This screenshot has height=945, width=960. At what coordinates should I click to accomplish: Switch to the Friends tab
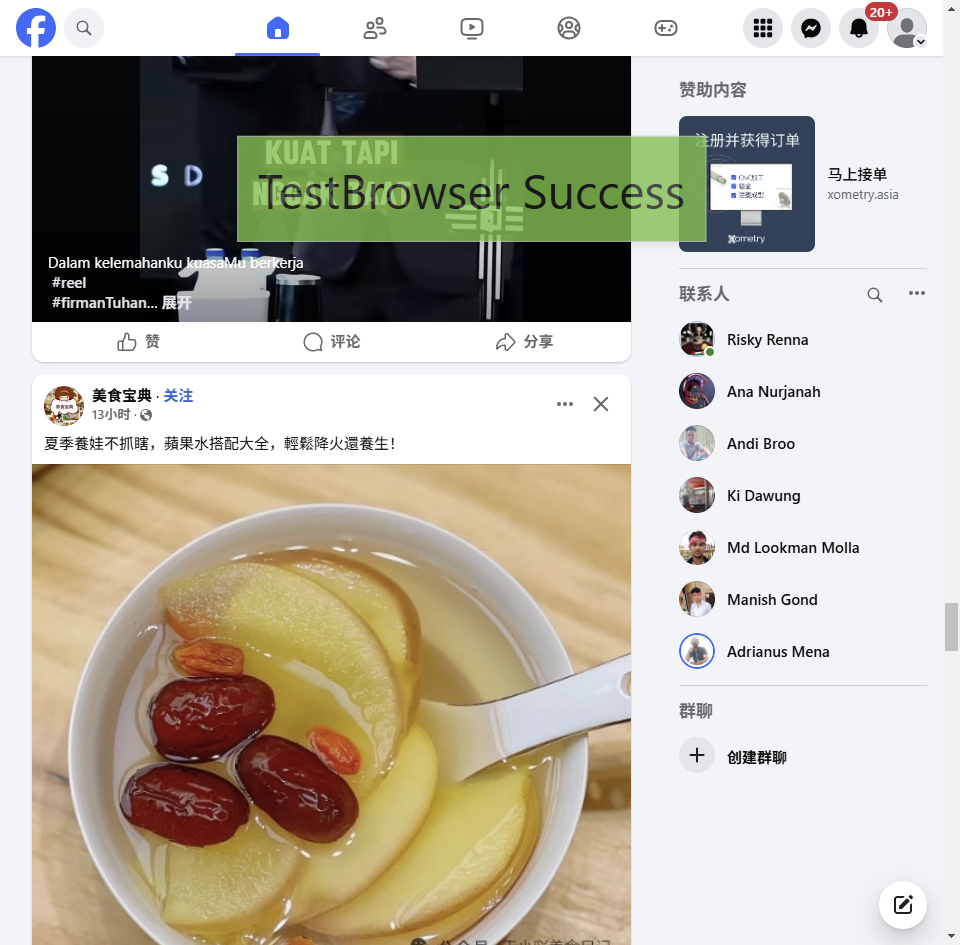(x=375, y=28)
